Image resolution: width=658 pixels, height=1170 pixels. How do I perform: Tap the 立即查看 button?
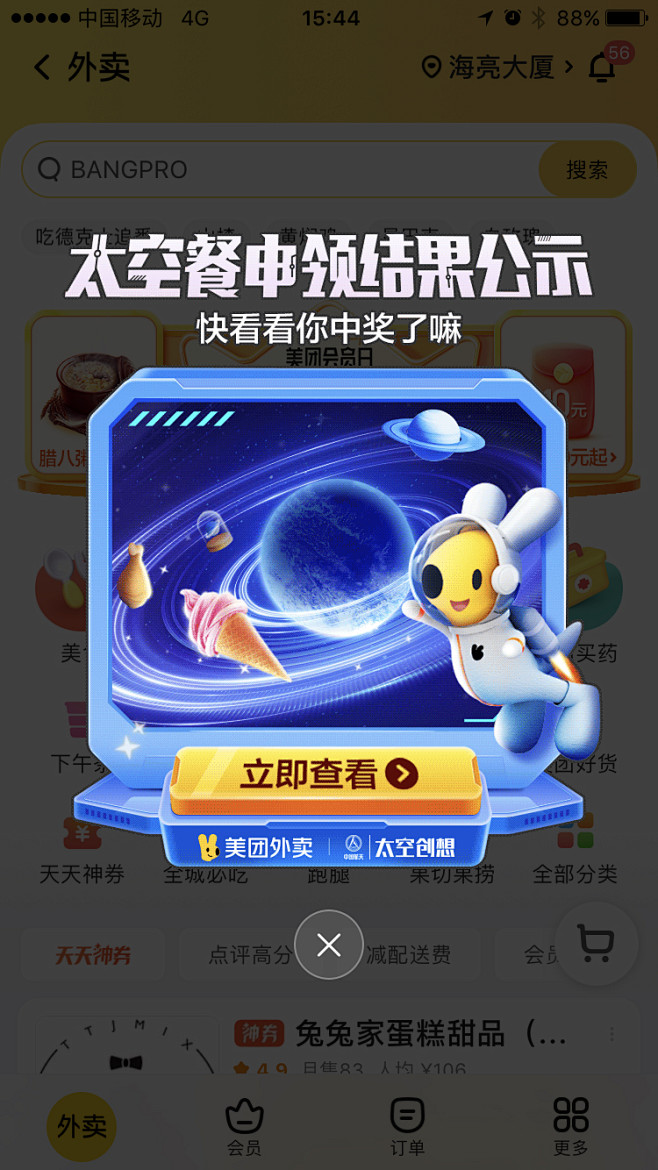click(326, 775)
